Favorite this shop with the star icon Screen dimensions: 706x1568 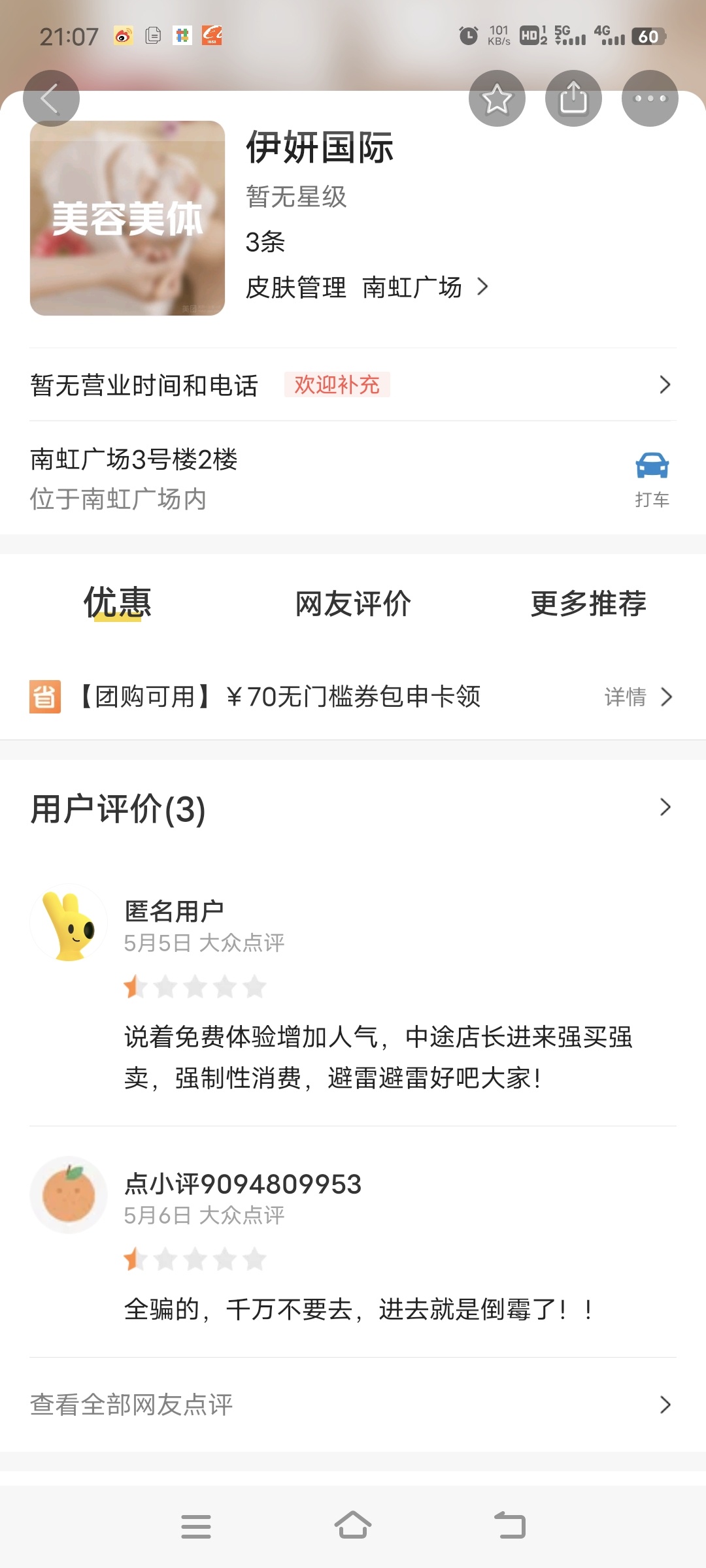click(497, 99)
